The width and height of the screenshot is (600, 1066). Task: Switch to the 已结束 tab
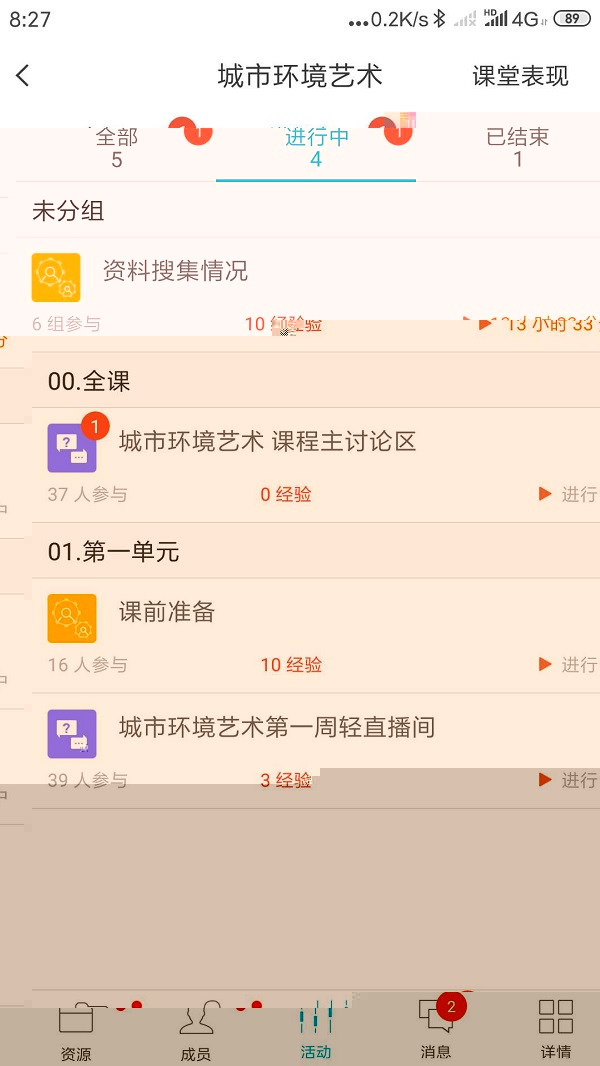point(517,147)
